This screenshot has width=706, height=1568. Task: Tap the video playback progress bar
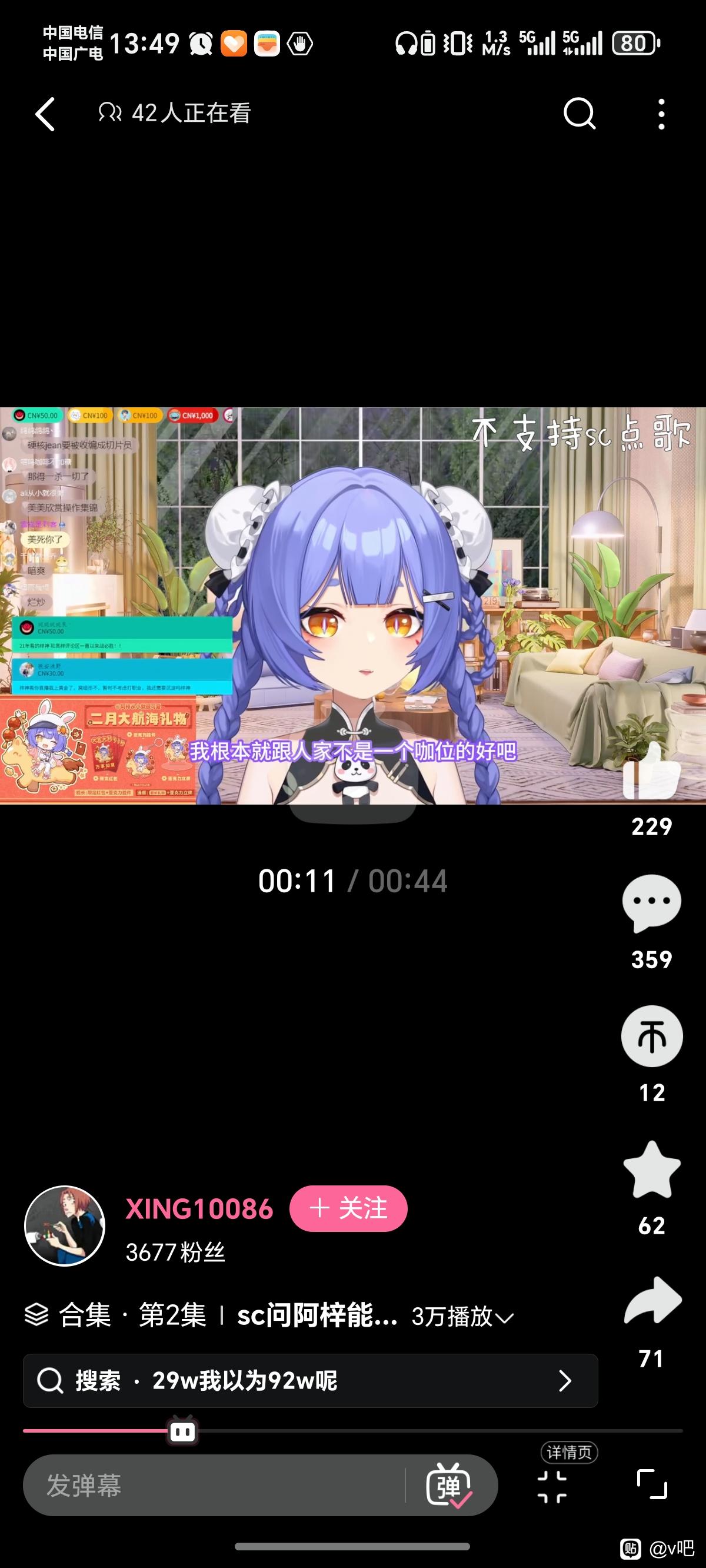(x=353, y=1430)
